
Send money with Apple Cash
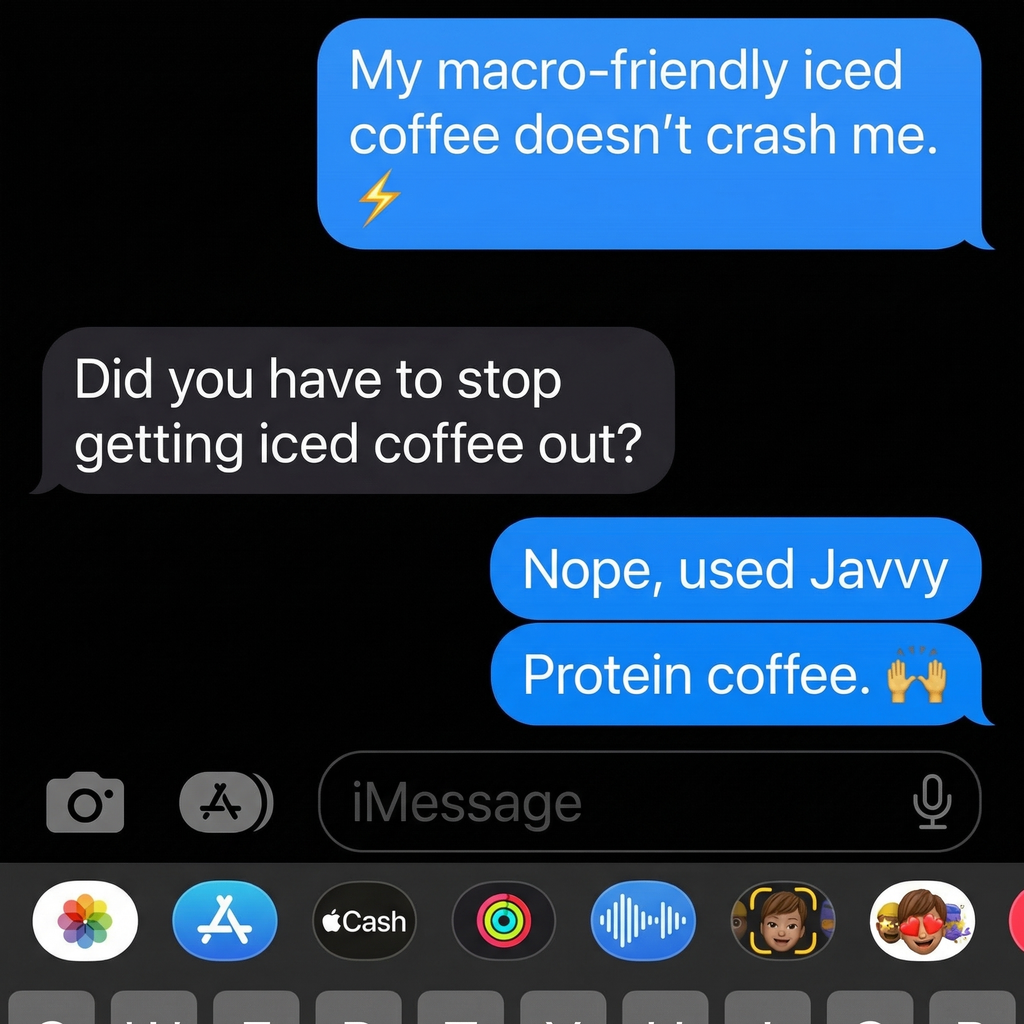tap(364, 921)
